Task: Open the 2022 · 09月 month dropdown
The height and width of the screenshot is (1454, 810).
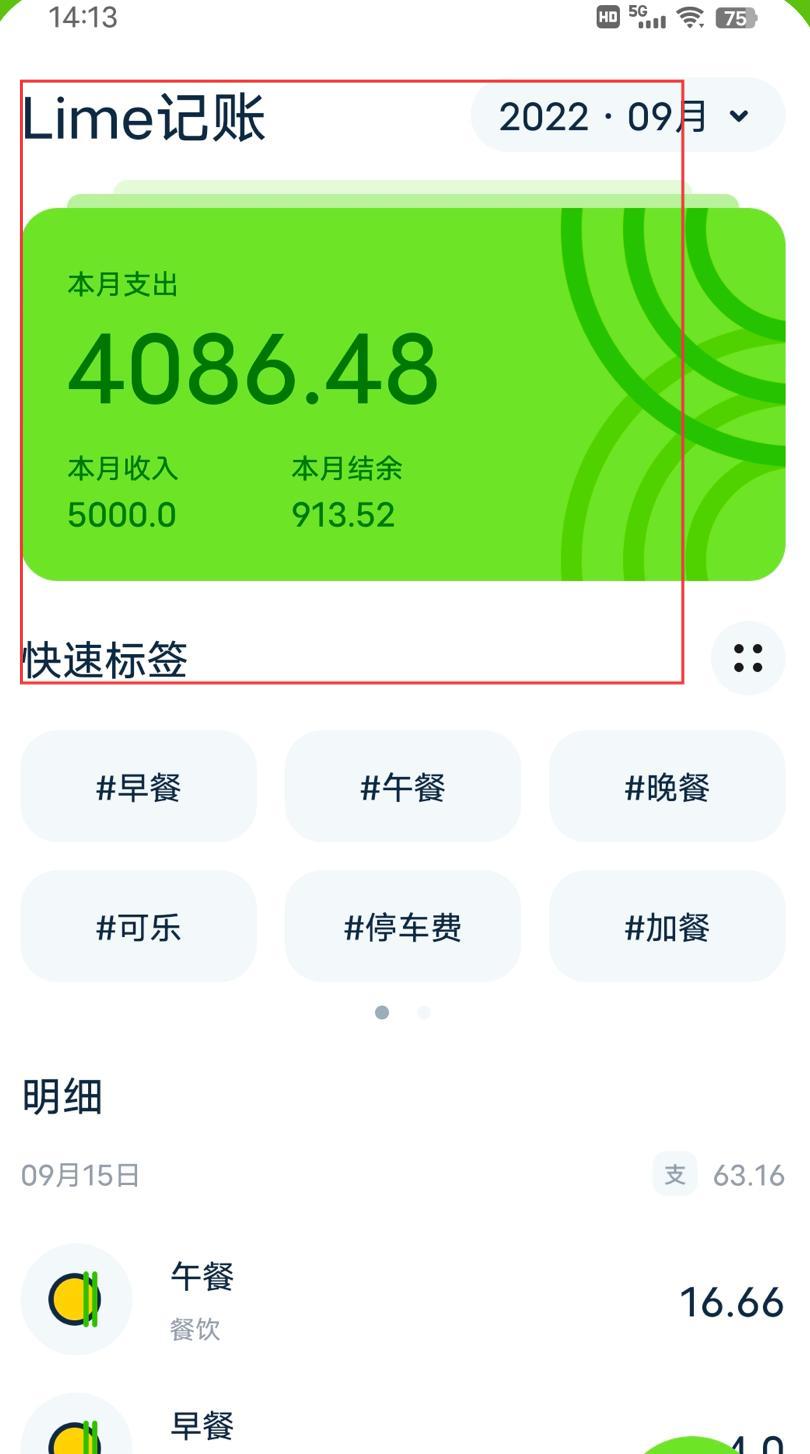Action: pyautogui.click(x=627, y=116)
